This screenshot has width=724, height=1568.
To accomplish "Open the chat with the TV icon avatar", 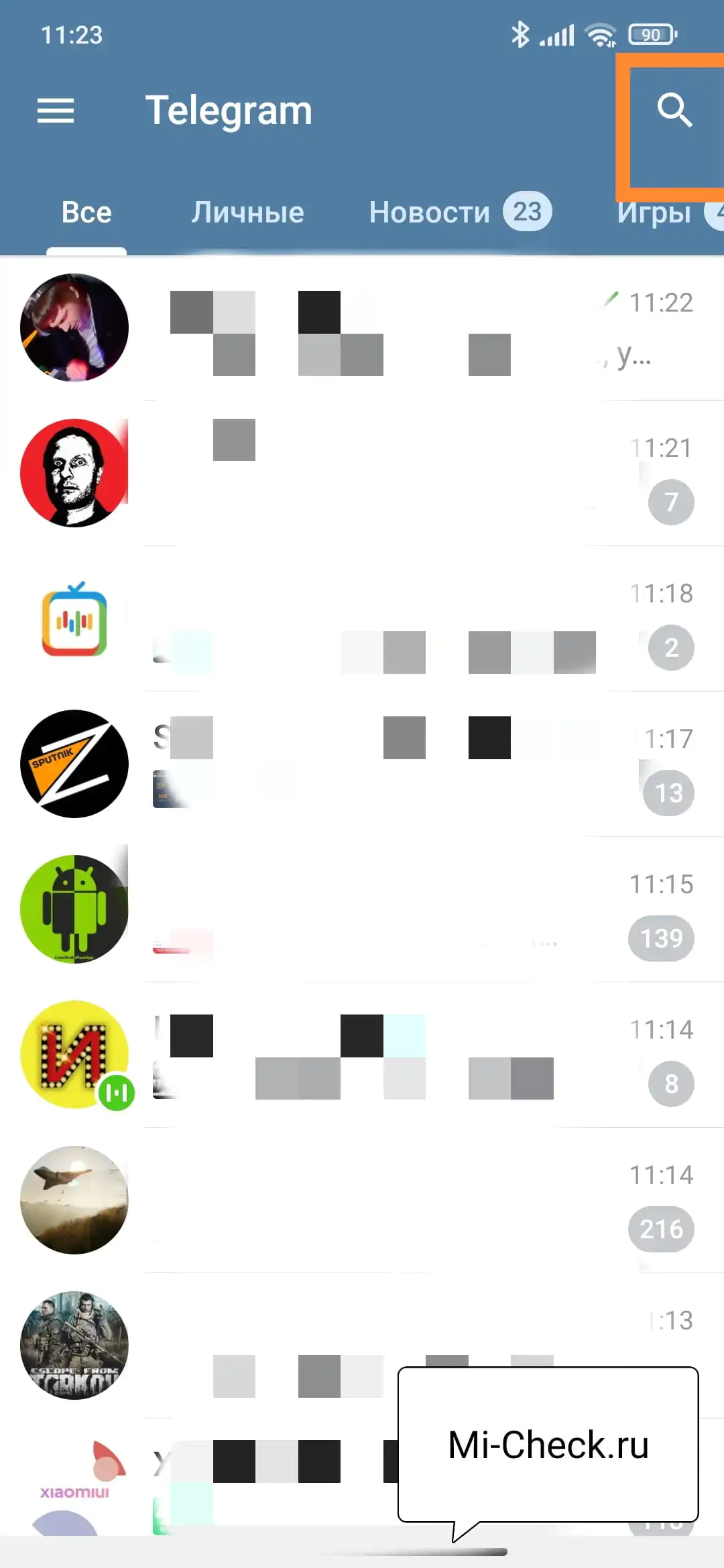I will (402, 619).
